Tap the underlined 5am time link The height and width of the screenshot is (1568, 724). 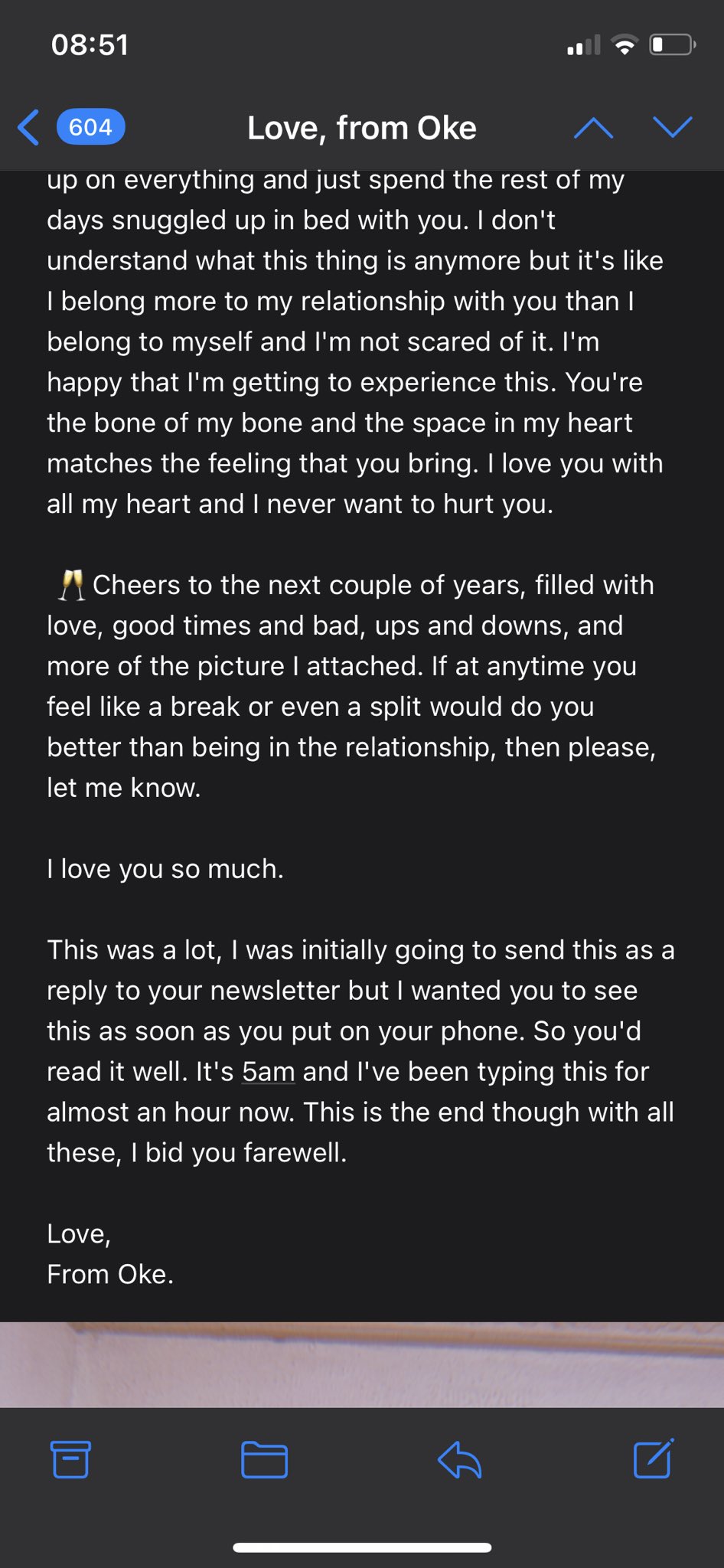coord(269,1071)
